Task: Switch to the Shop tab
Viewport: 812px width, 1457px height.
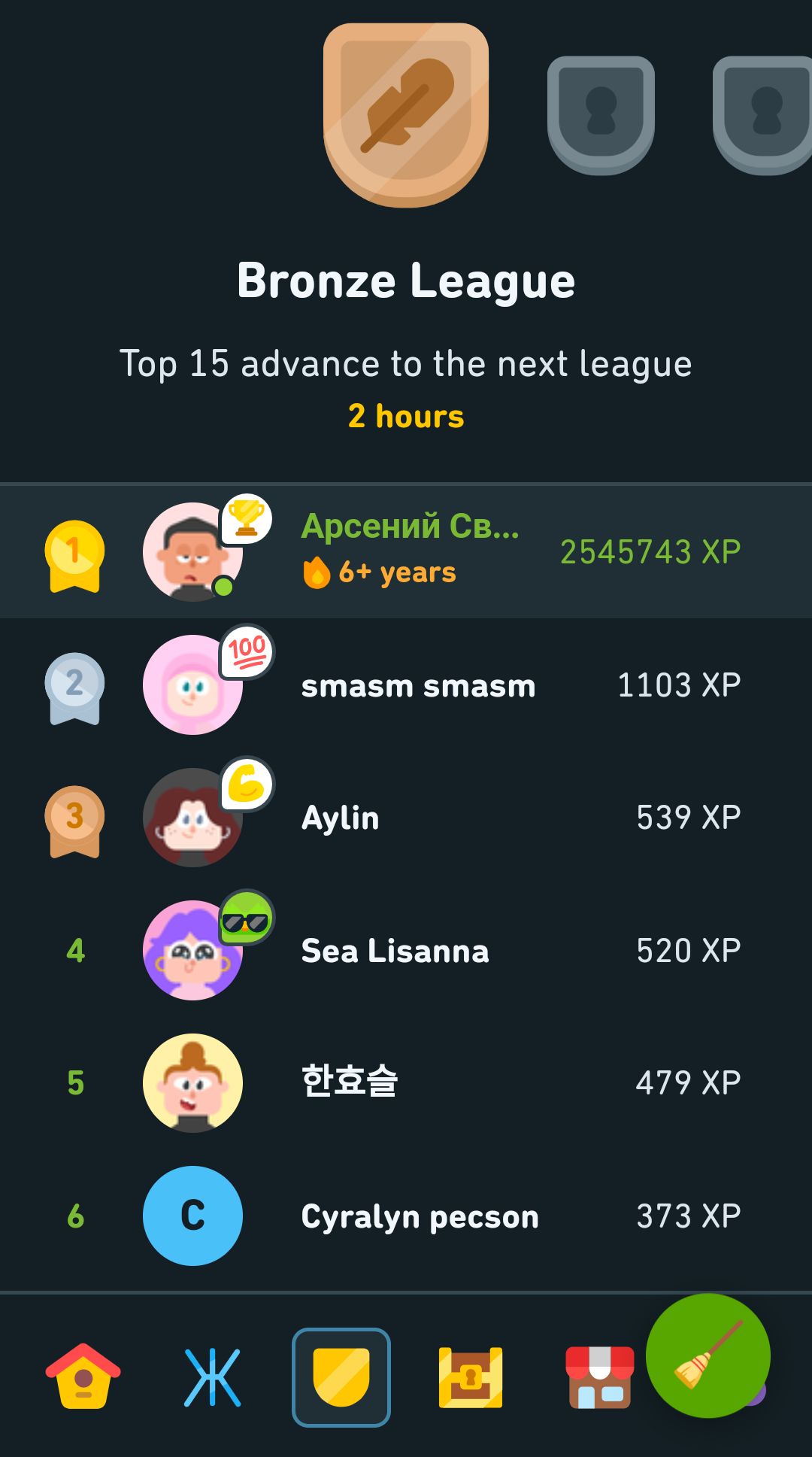Action: tap(599, 1377)
